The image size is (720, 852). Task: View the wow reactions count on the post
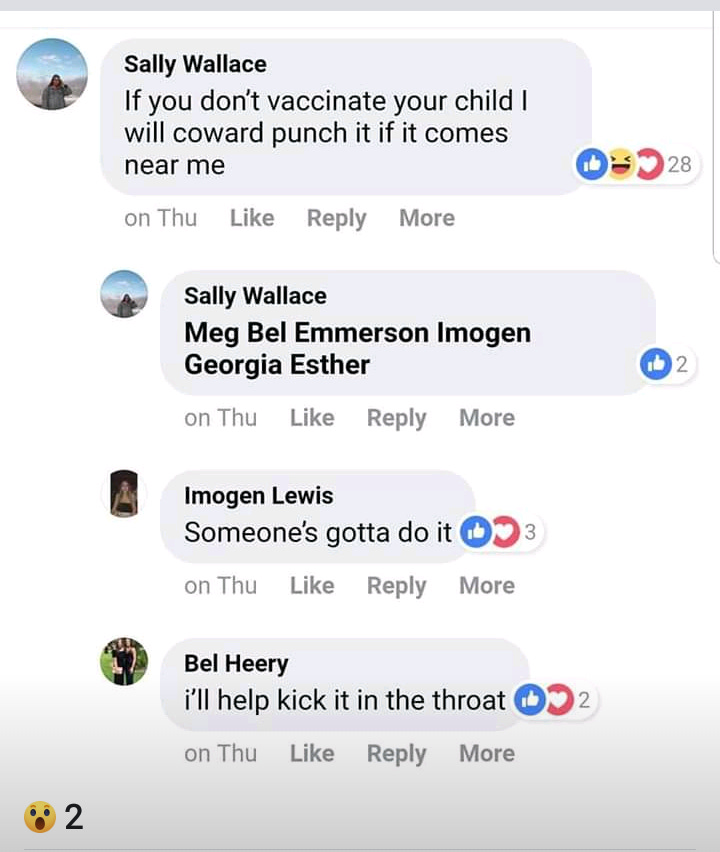coord(54,818)
